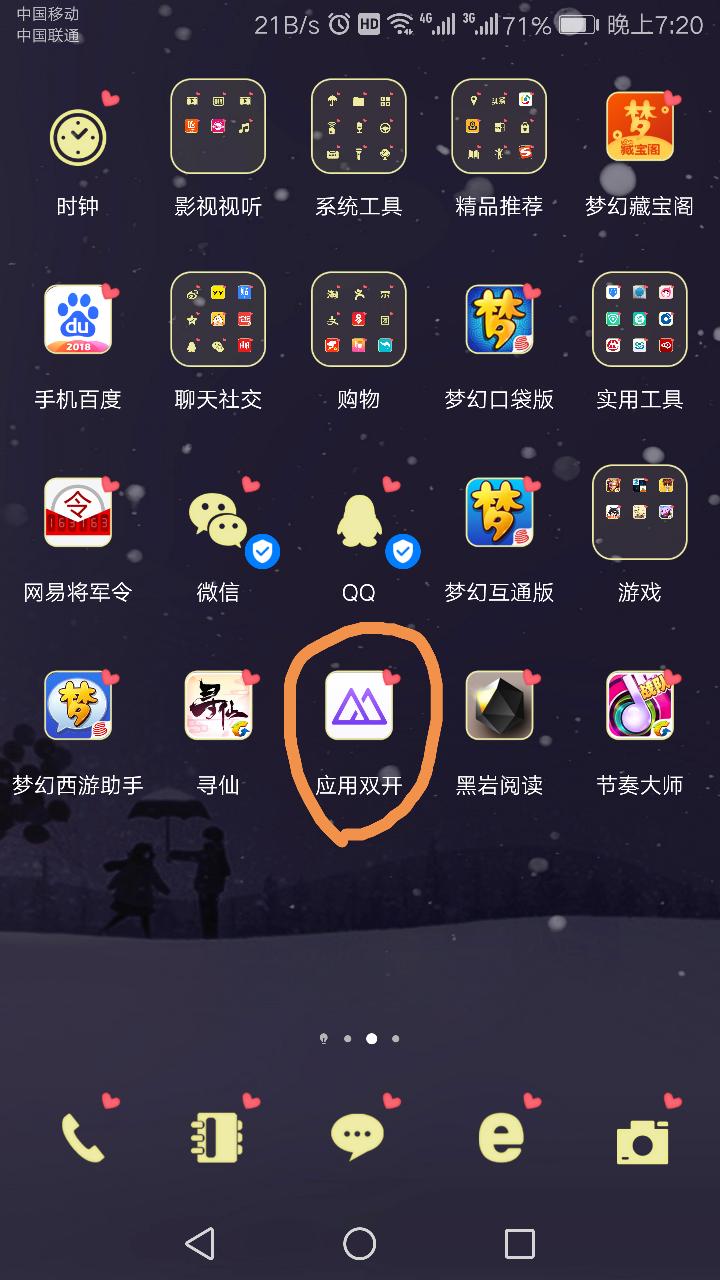Open the 游戏 folder
720x1280 pixels.
(639, 513)
